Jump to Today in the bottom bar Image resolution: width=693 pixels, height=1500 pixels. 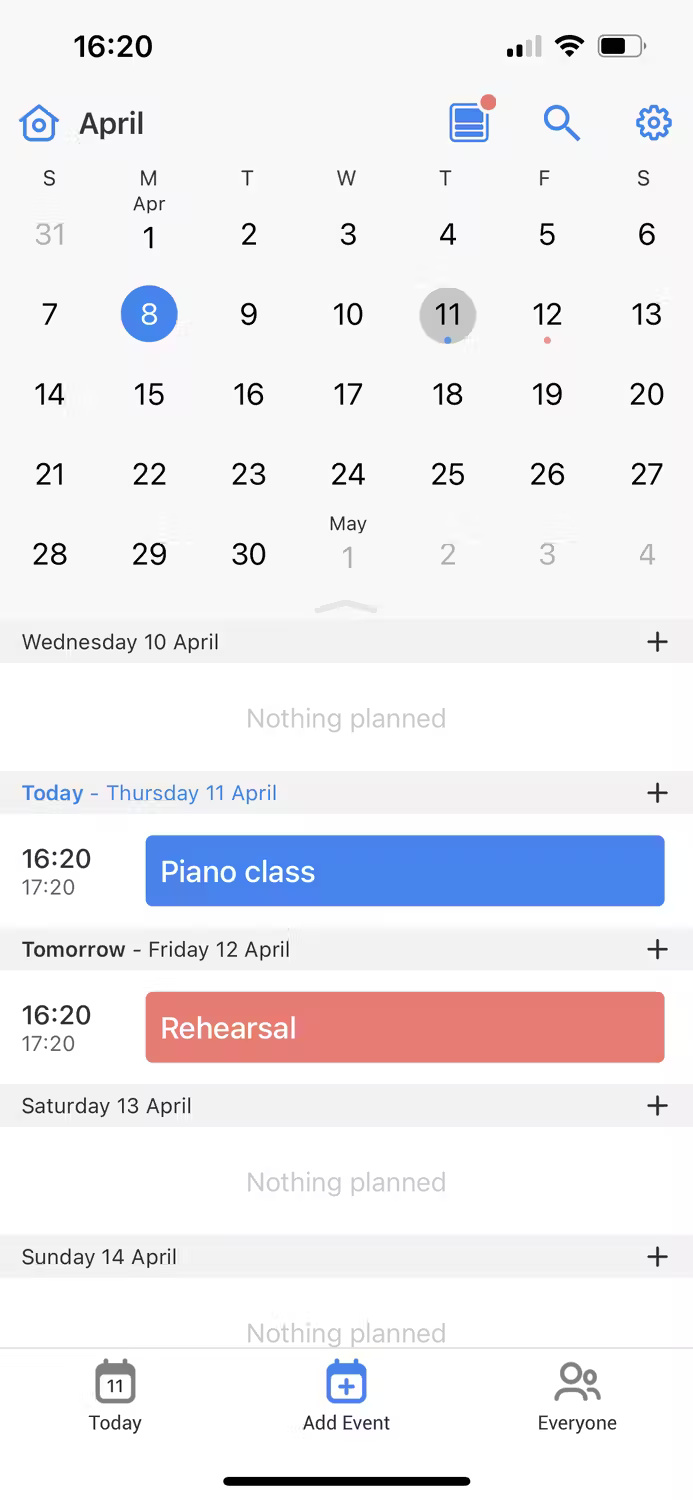(x=115, y=1396)
